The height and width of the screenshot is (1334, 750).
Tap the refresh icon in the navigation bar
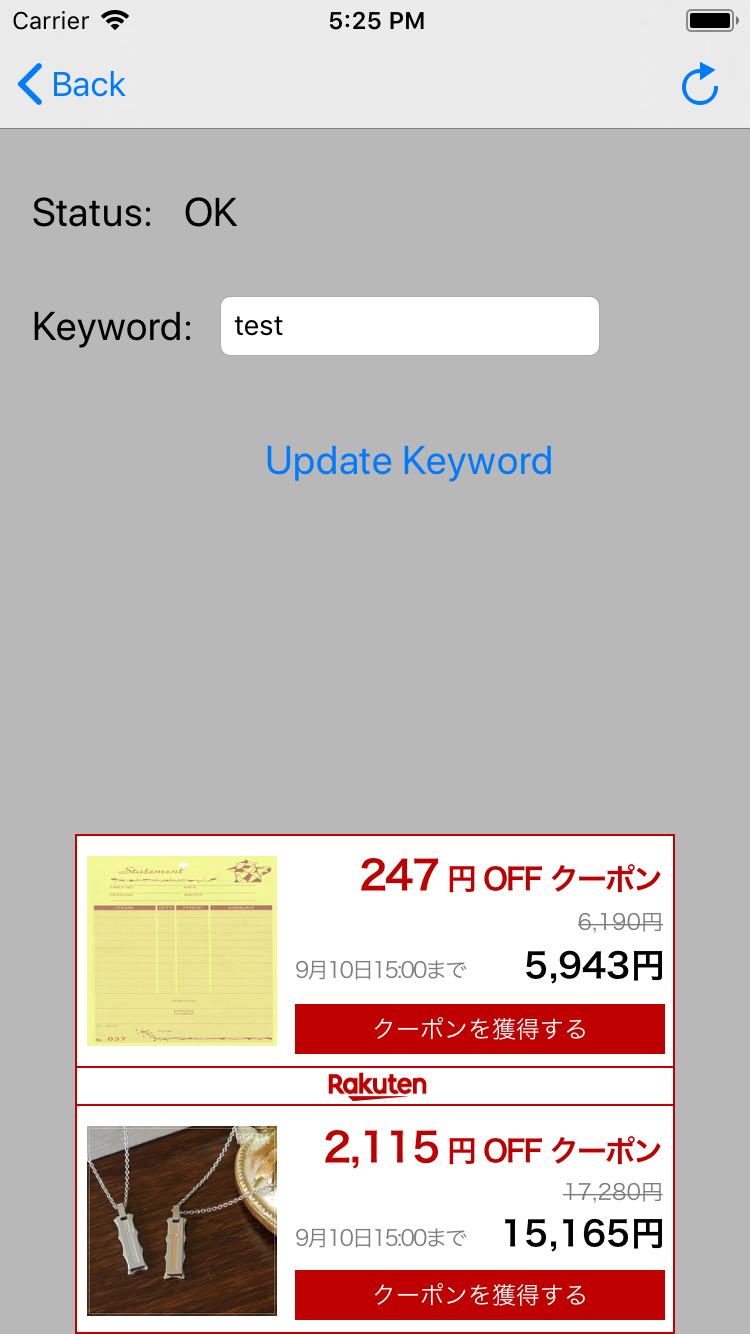coord(699,85)
